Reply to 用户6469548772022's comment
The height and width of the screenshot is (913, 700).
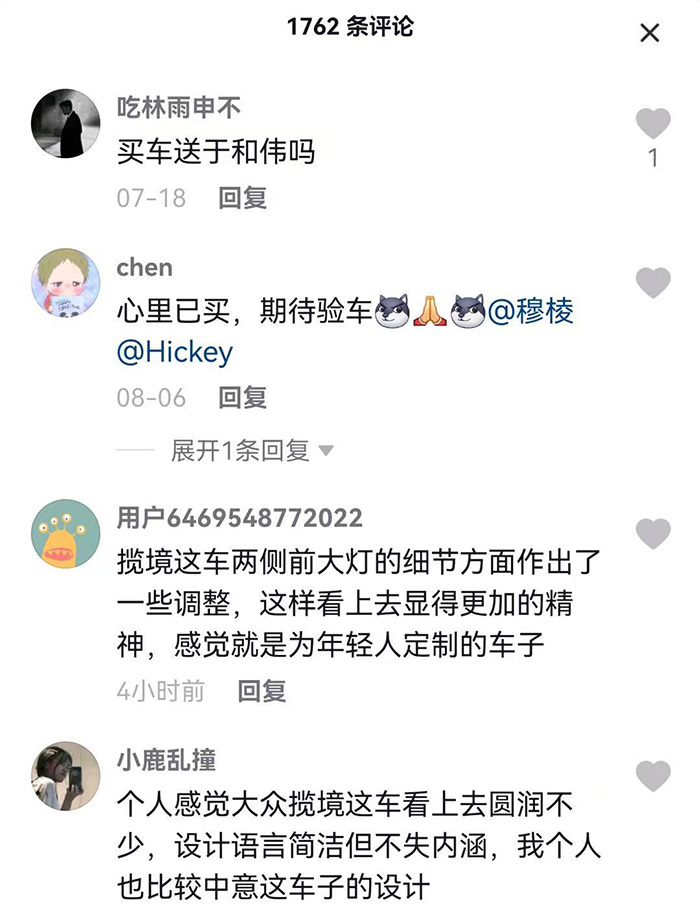262,691
